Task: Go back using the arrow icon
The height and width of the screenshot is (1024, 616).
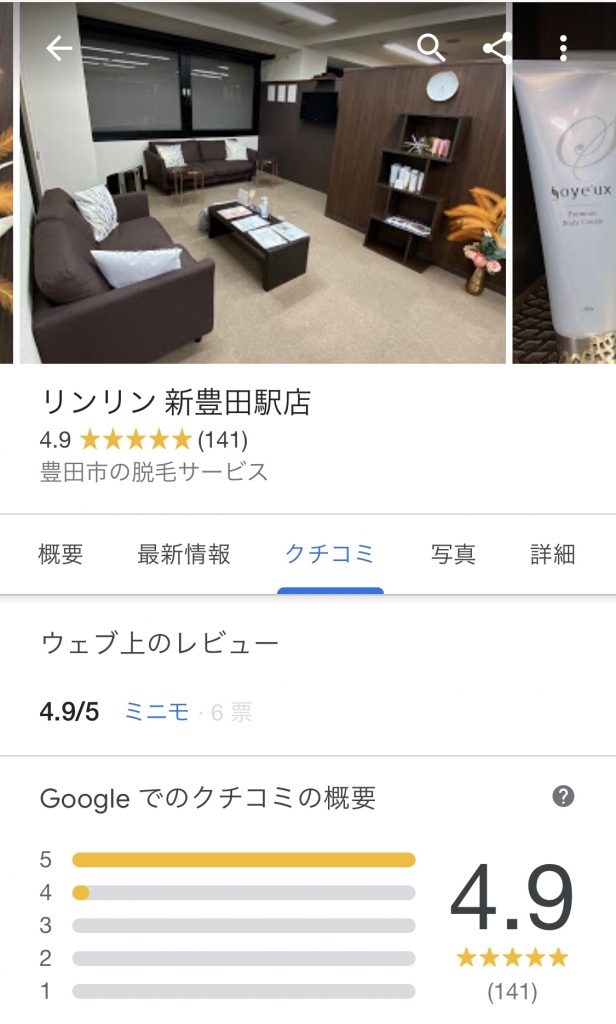Action: click(59, 48)
